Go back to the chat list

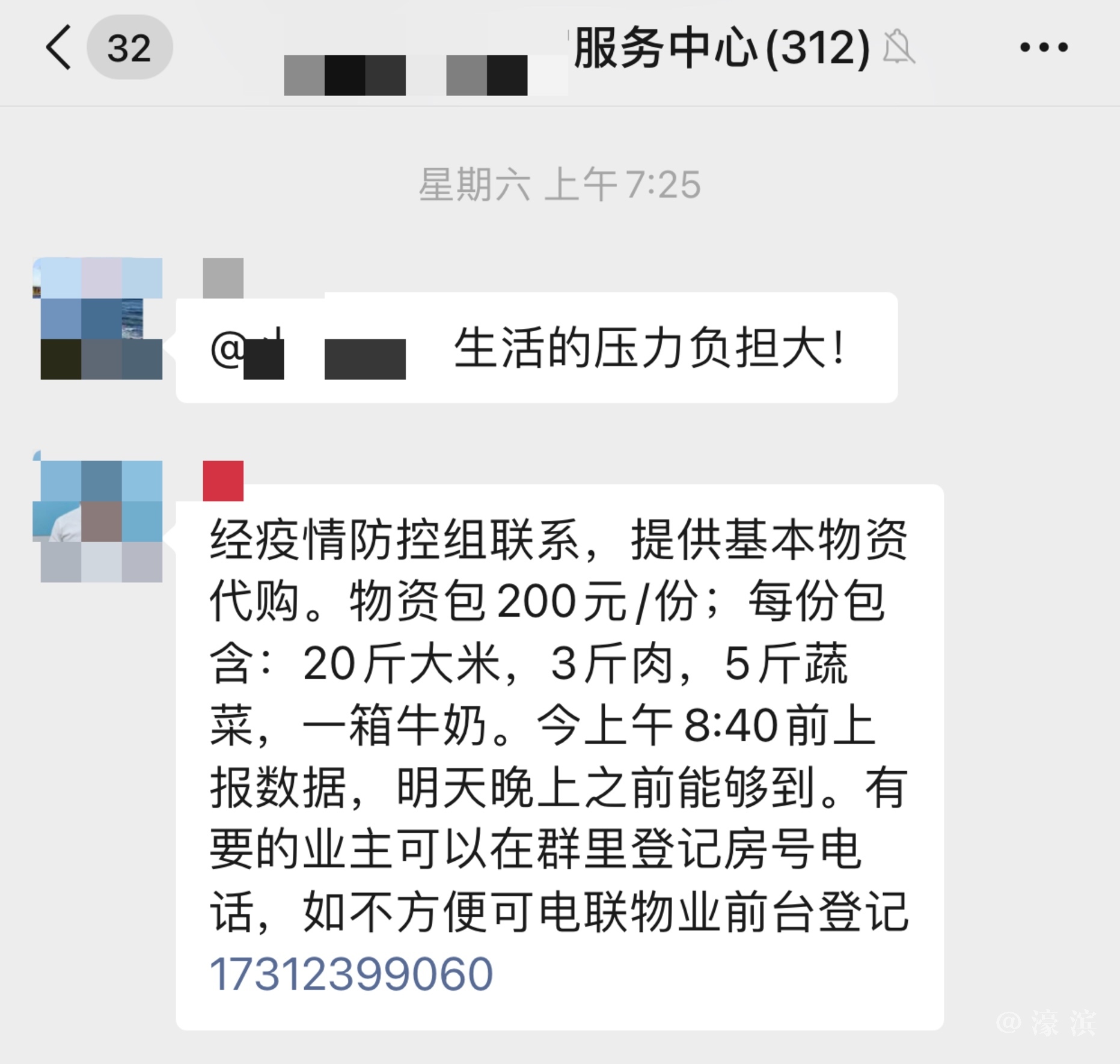(59, 47)
